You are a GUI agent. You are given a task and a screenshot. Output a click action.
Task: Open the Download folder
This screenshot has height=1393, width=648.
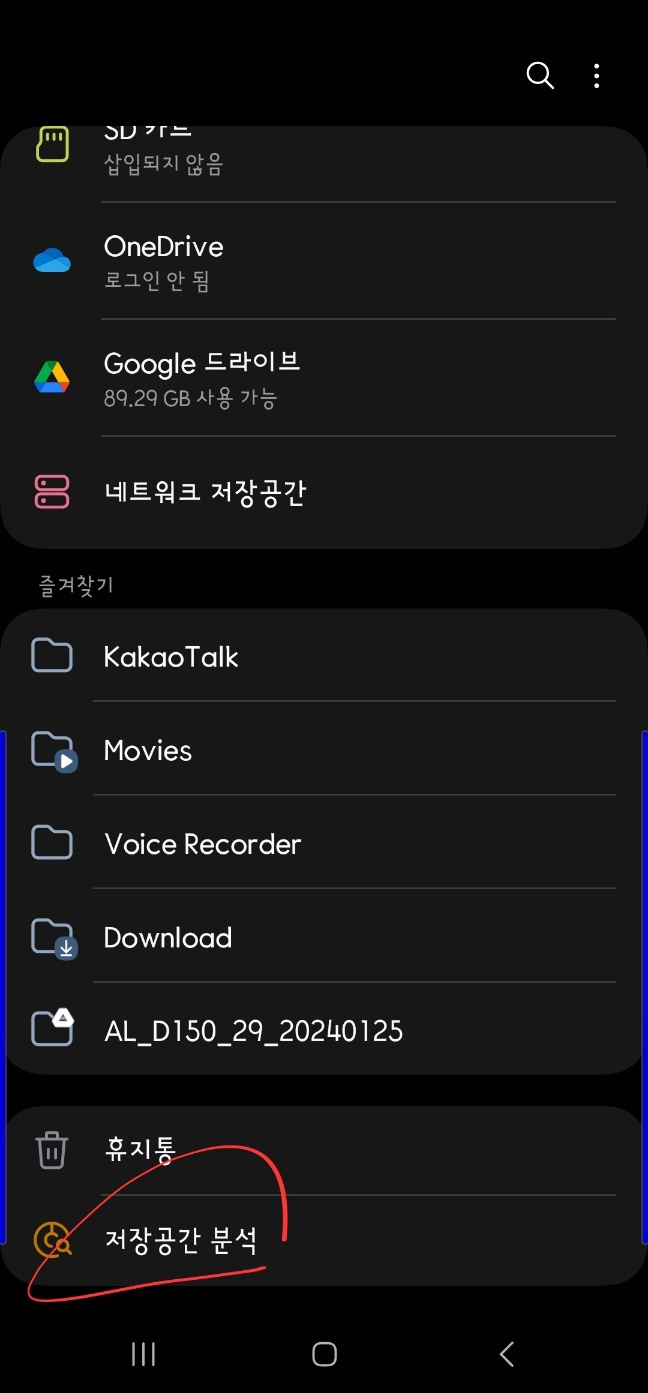pos(324,937)
